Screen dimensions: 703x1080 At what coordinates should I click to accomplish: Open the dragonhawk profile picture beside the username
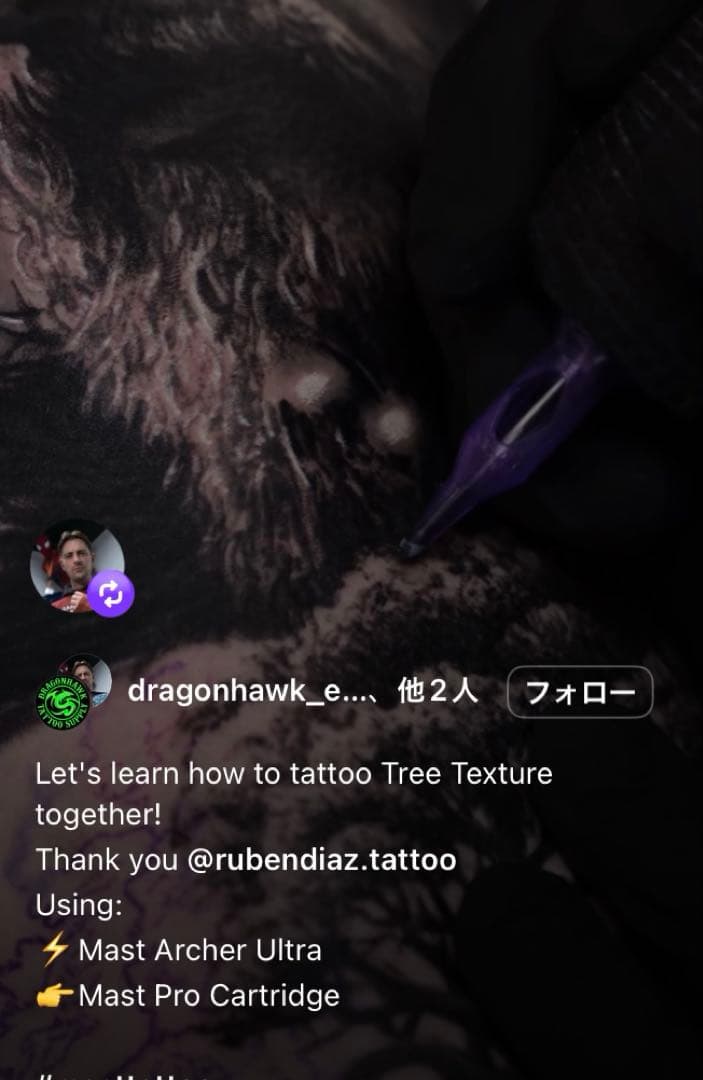pyautogui.click(x=71, y=692)
